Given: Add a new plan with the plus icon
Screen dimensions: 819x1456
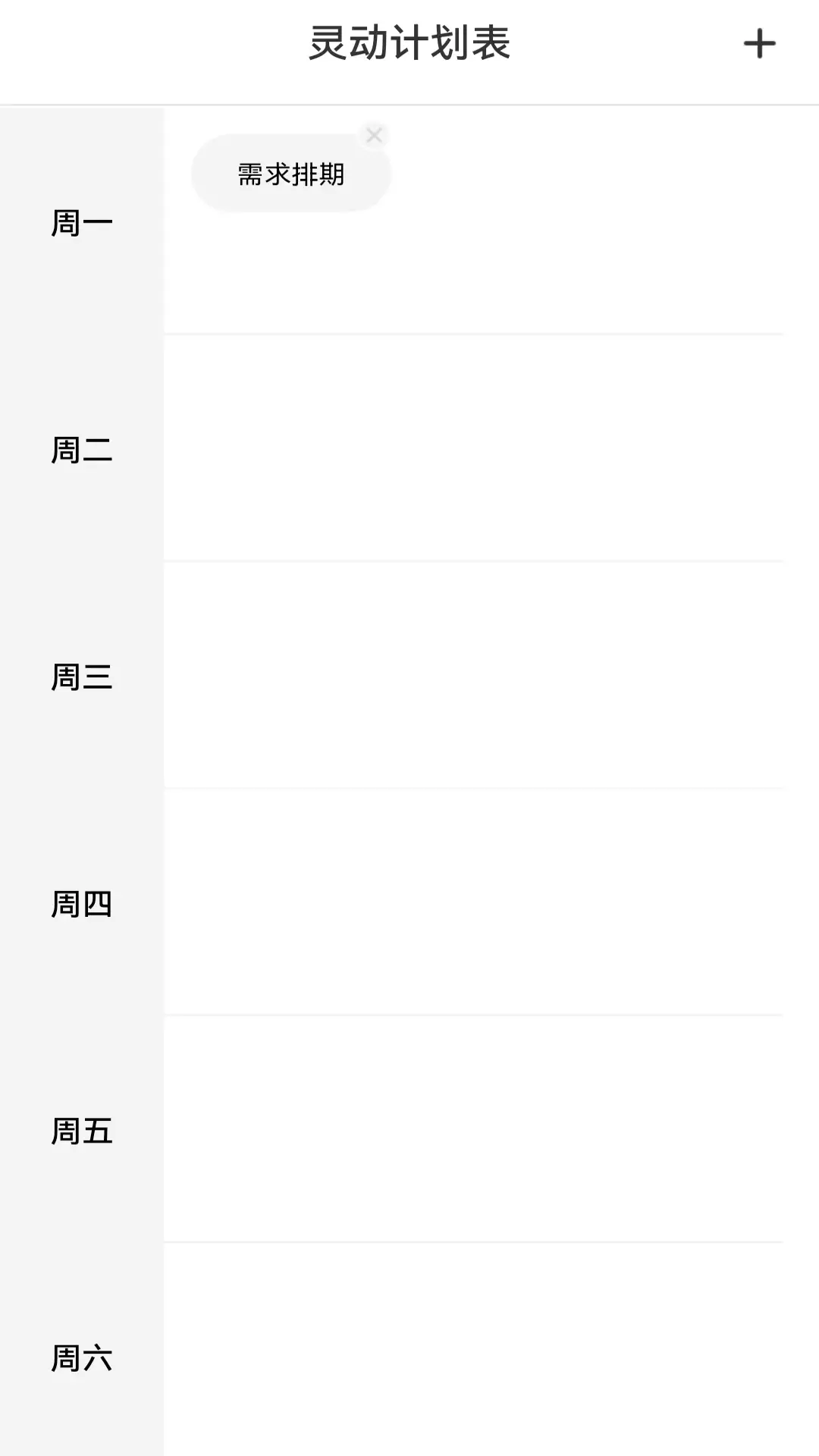Looking at the screenshot, I should [x=759, y=43].
